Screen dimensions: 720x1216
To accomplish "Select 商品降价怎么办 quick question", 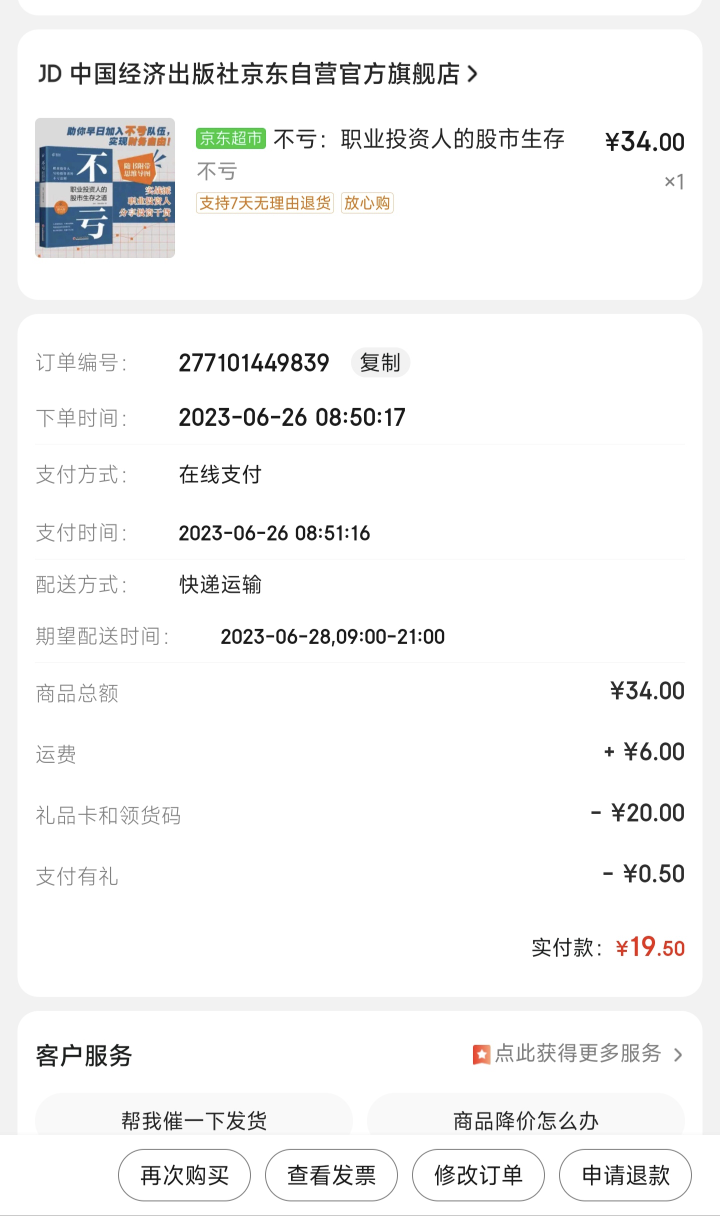I will coord(526,1120).
